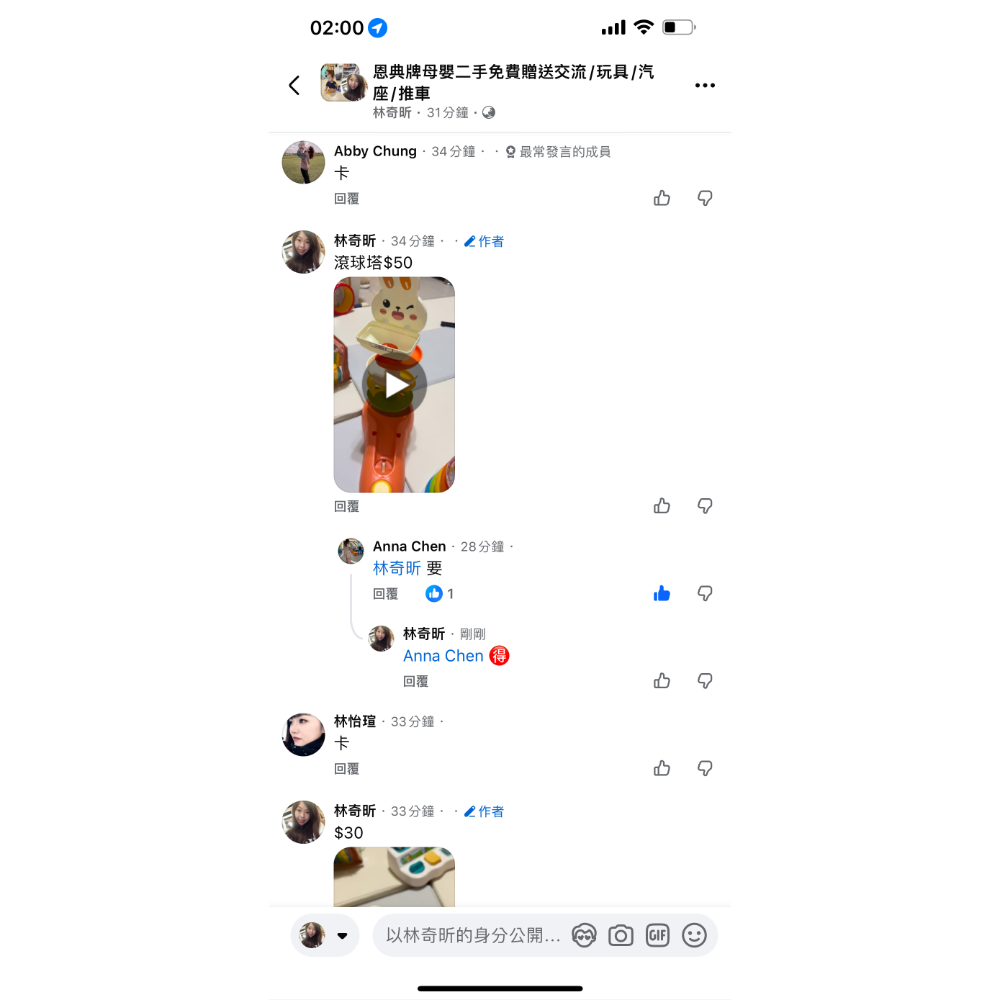Screen dimensions: 1000x1000
Task: Dislike Abby Chung's comment
Action: tap(705, 198)
